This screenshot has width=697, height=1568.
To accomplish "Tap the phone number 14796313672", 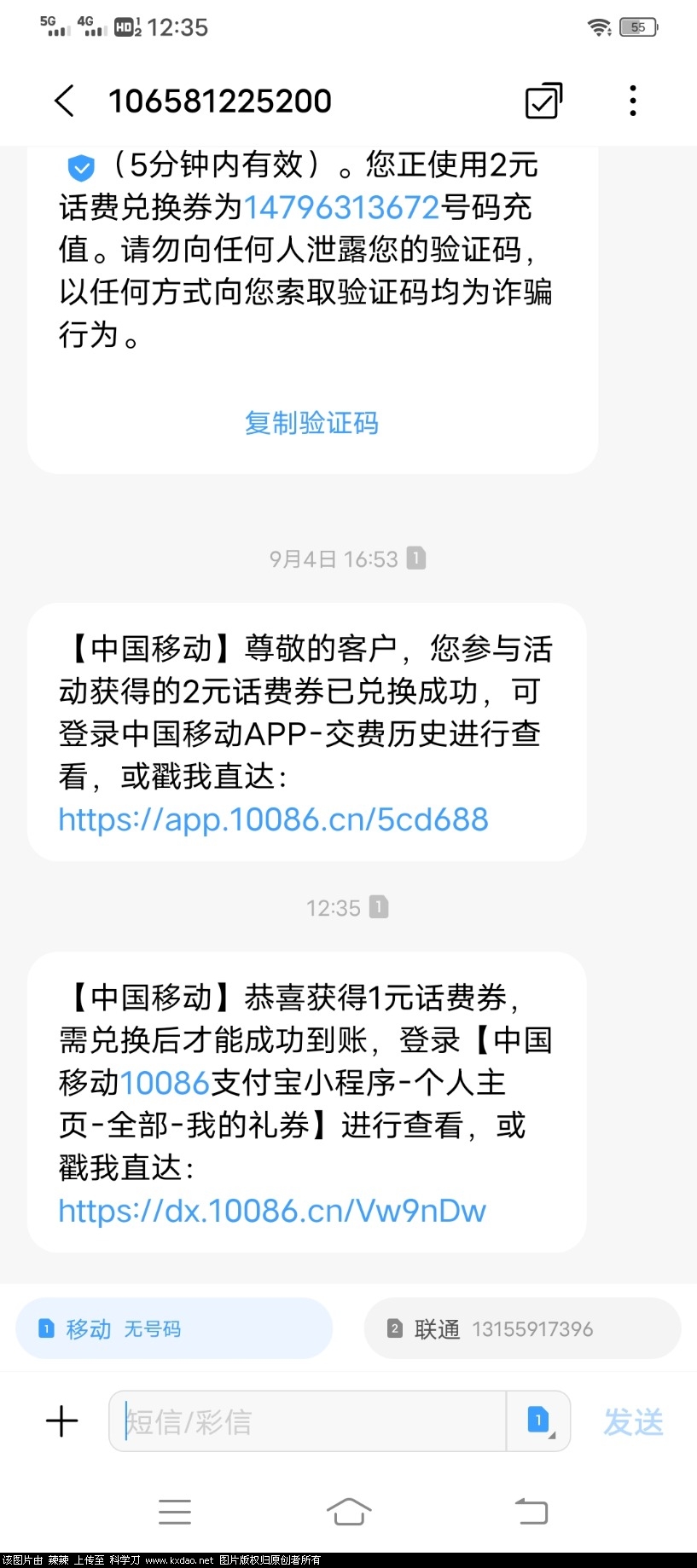I will (x=340, y=207).
